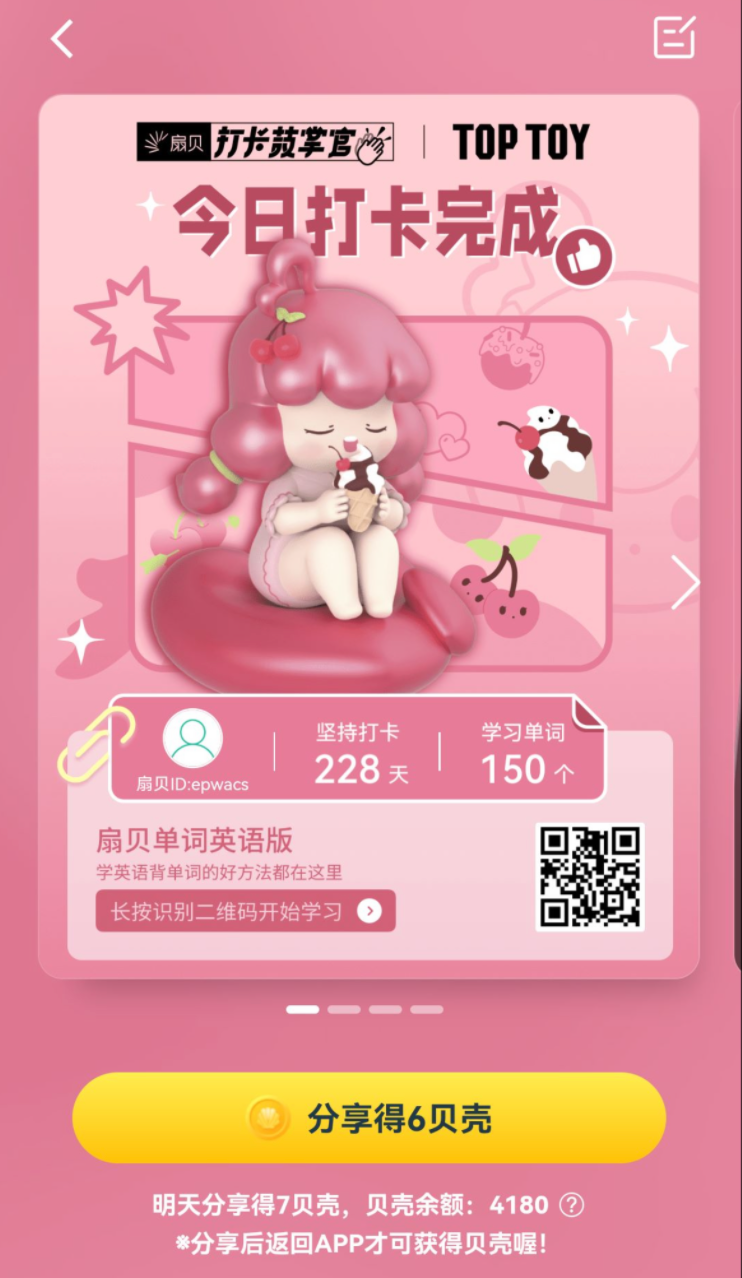Open the 贝壳余额 help question mark
This screenshot has height=1278, width=742.
point(572,1203)
